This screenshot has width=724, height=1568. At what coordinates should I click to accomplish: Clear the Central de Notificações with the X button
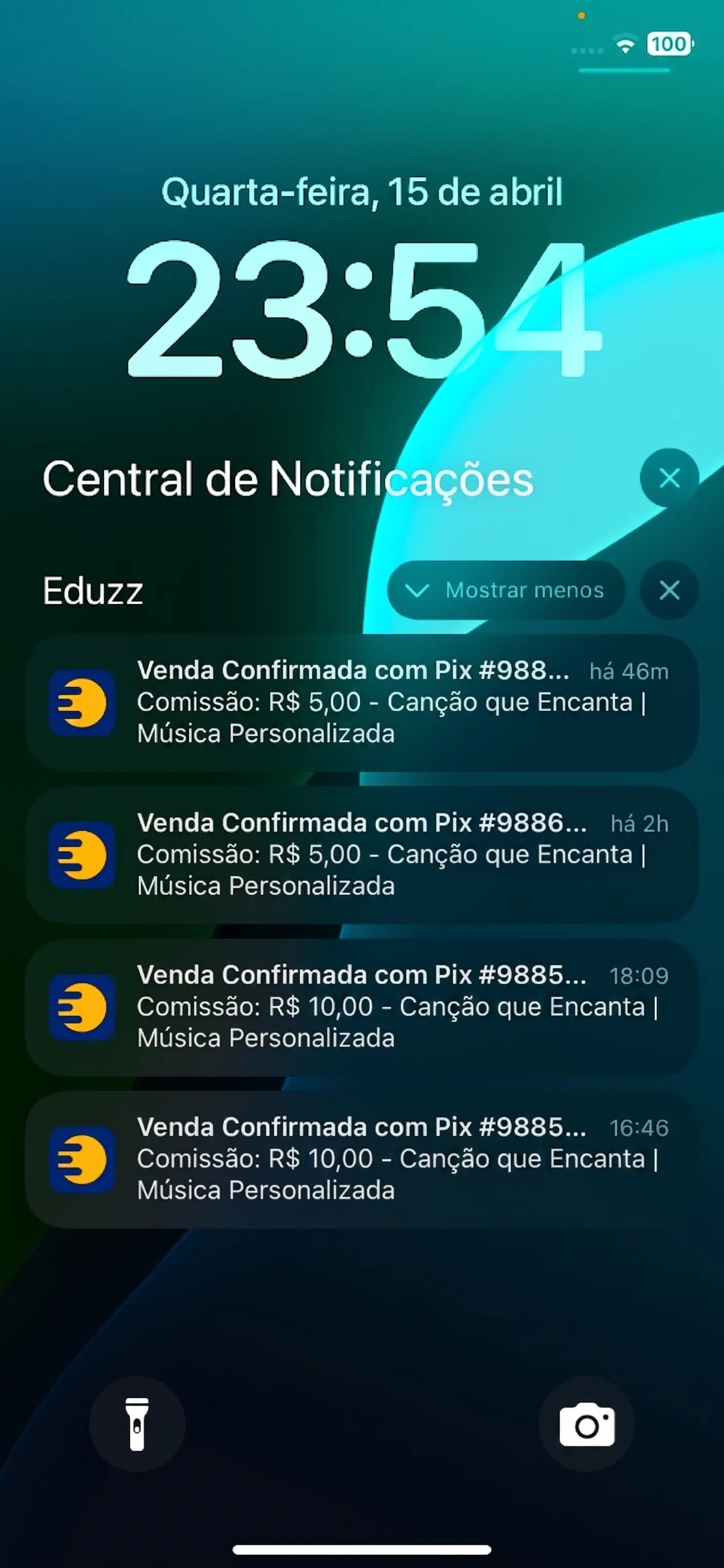coord(669,478)
